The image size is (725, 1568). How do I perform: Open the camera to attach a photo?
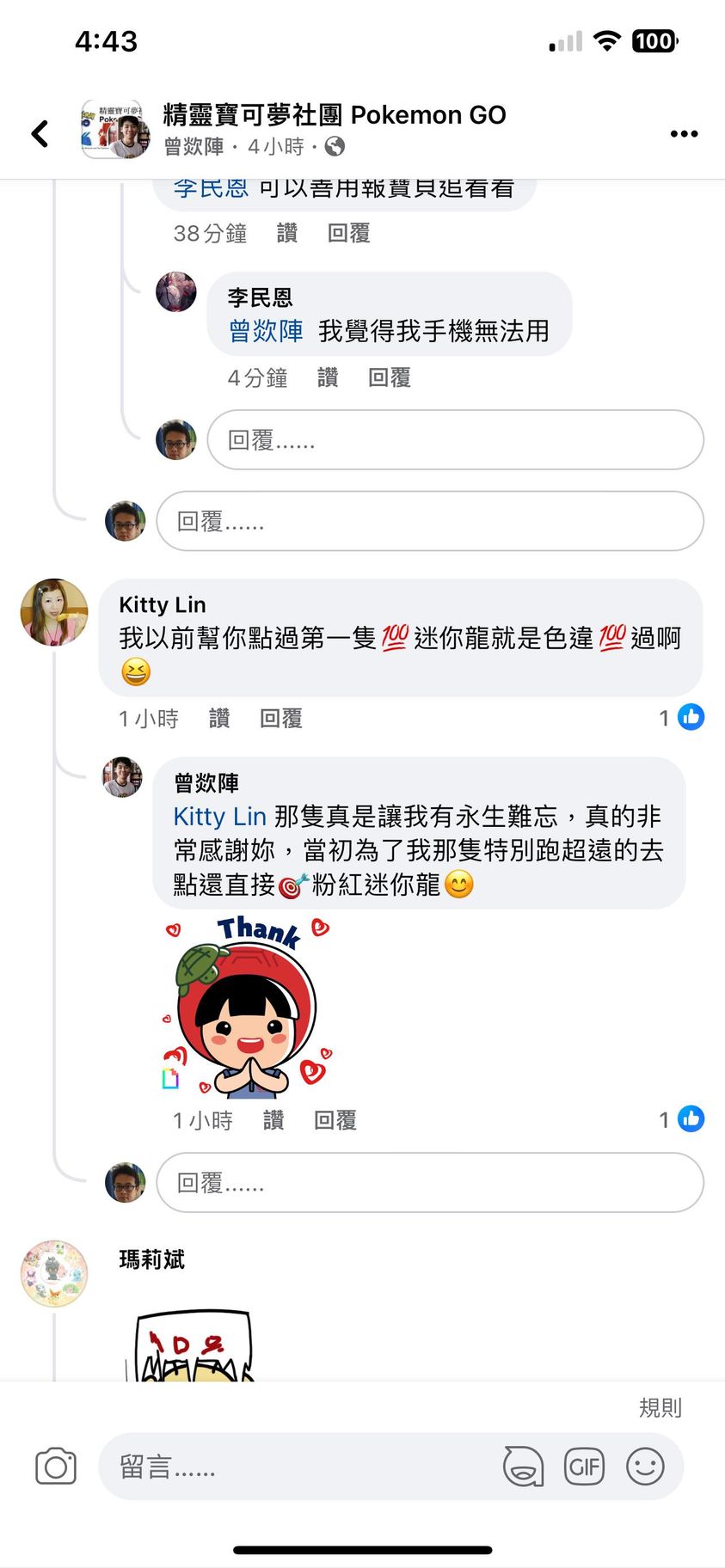(56, 1467)
